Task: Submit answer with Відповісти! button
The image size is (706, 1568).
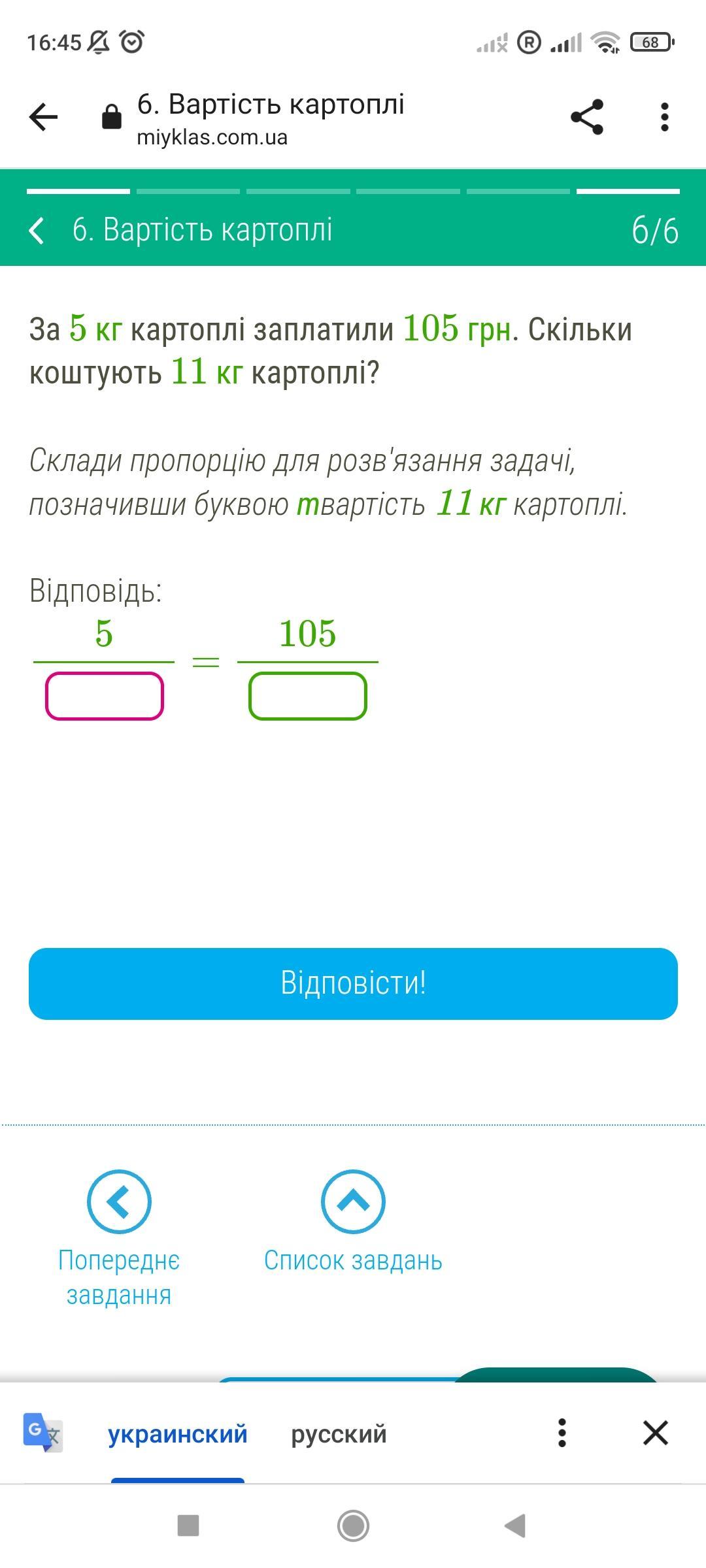Action: coord(353,983)
